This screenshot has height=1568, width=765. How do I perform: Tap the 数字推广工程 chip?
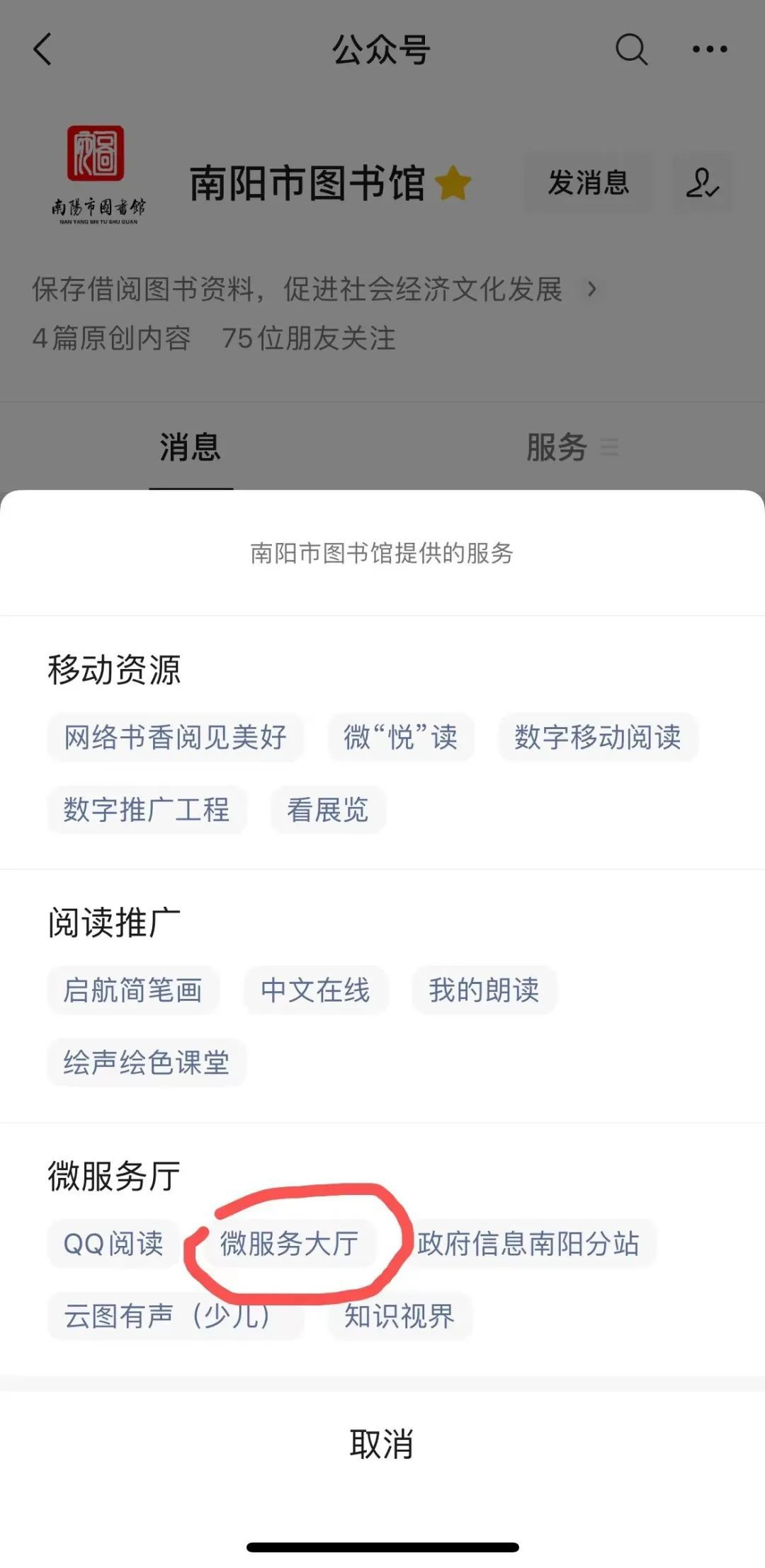pos(147,810)
